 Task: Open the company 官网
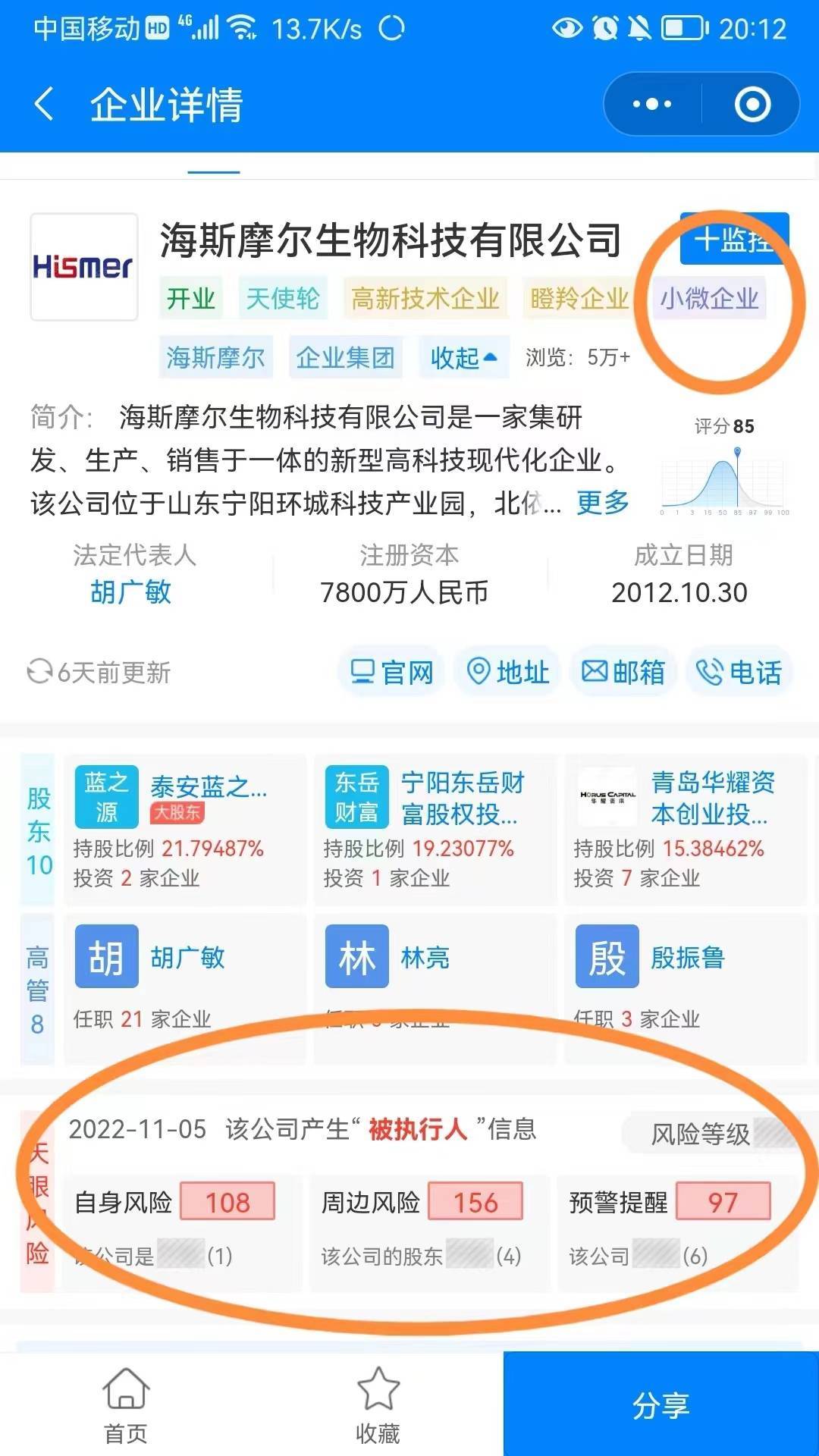coord(392,672)
